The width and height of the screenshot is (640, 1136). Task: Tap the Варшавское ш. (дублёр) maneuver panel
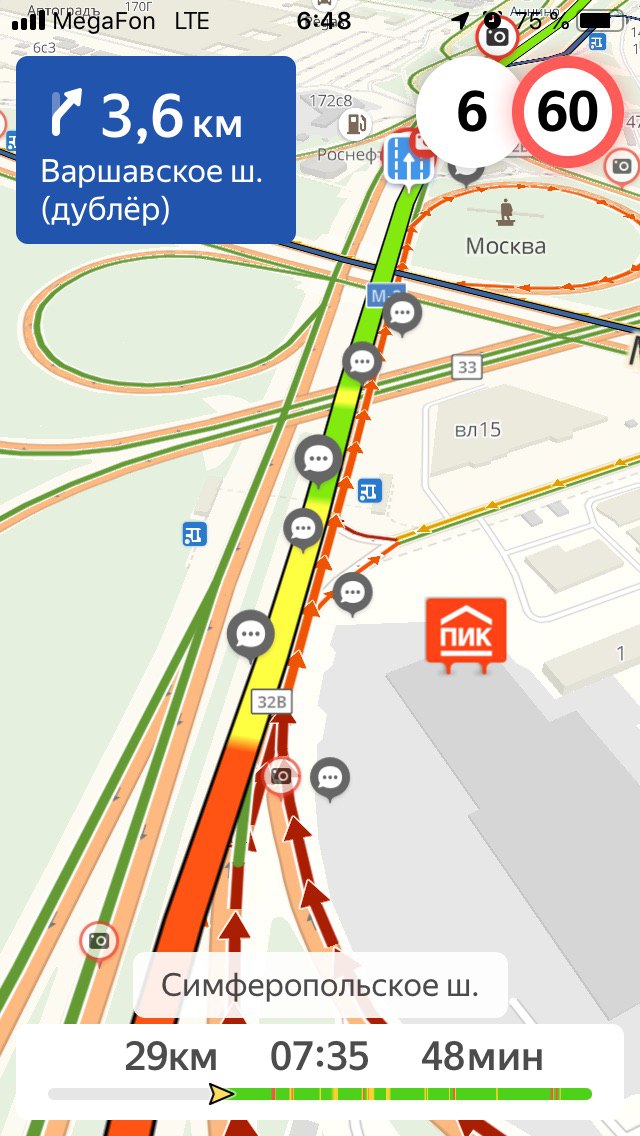156,149
